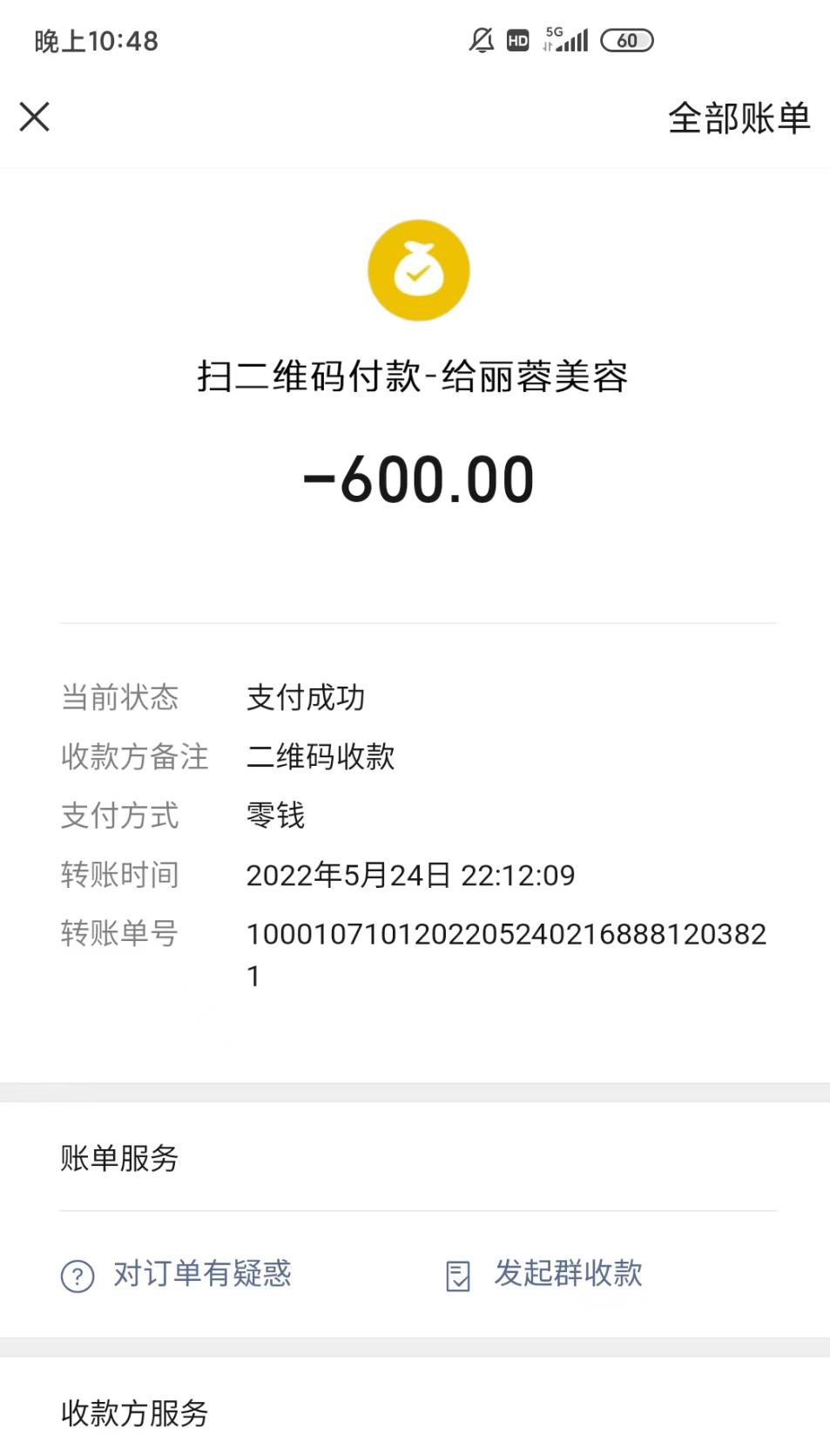Tap the 5G signal strength icon
The height and width of the screenshot is (1456, 830).
point(566,39)
